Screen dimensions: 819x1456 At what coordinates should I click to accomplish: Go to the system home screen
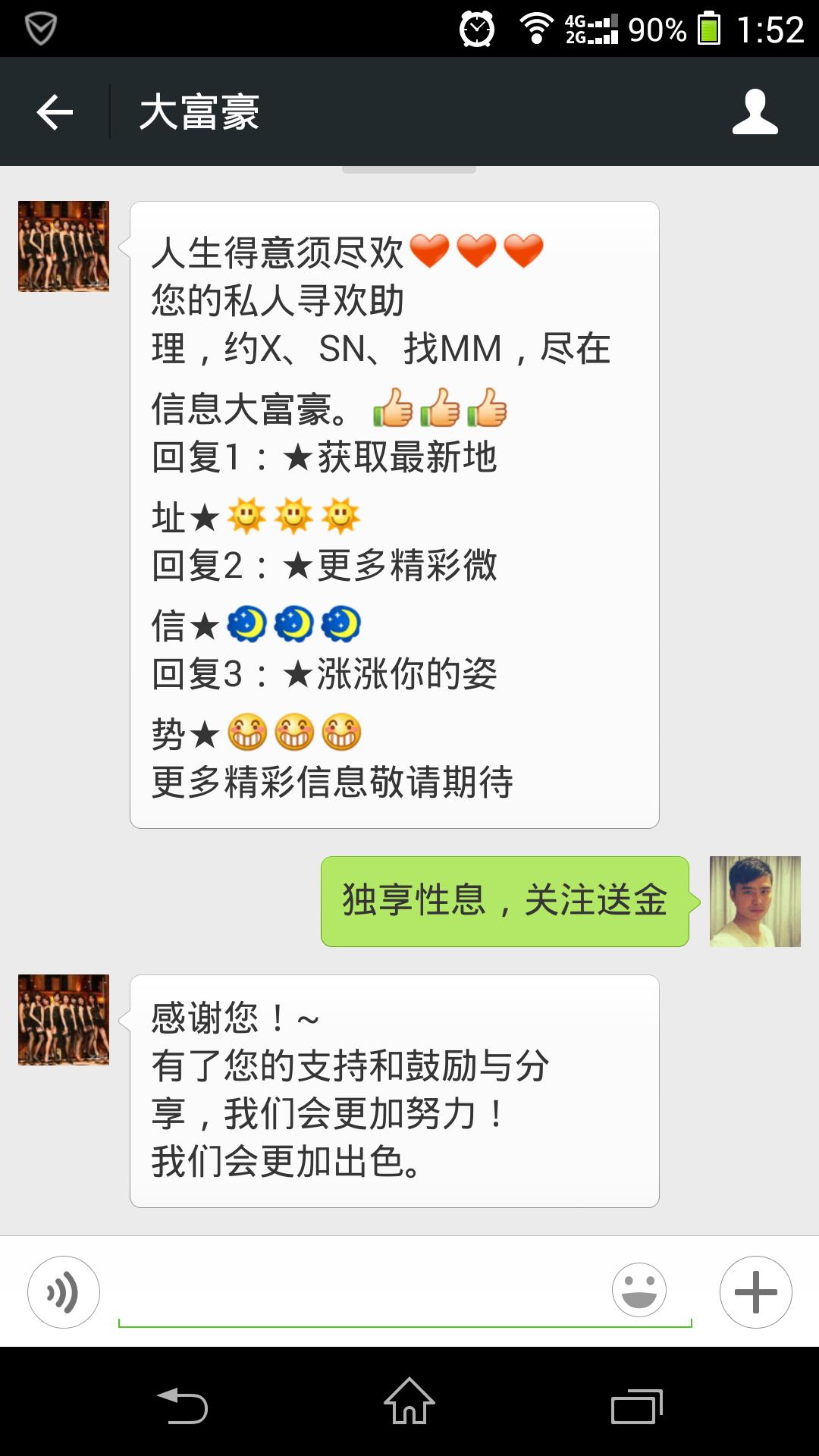tap(409, 1404)
